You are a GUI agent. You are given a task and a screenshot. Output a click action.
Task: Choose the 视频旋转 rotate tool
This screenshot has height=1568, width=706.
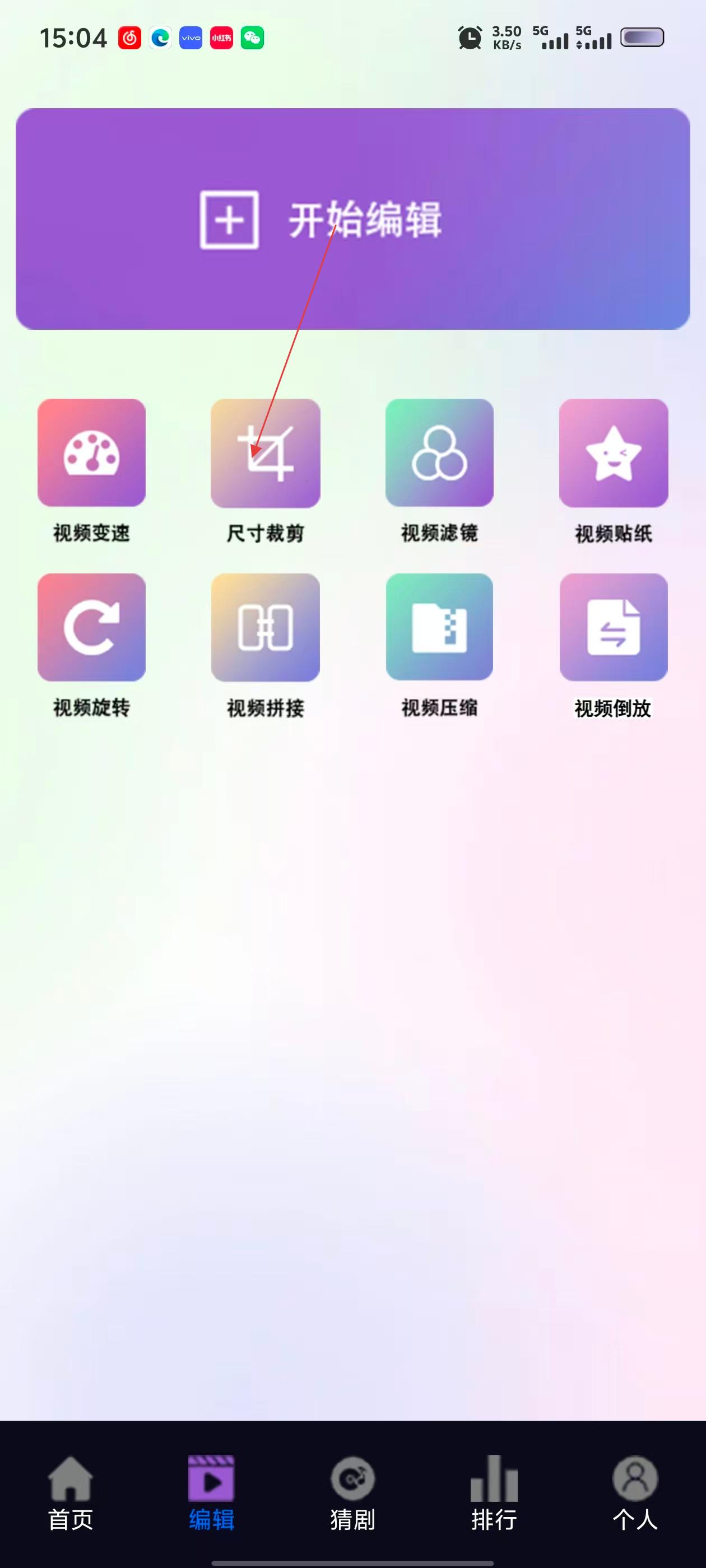coord(91,627)
